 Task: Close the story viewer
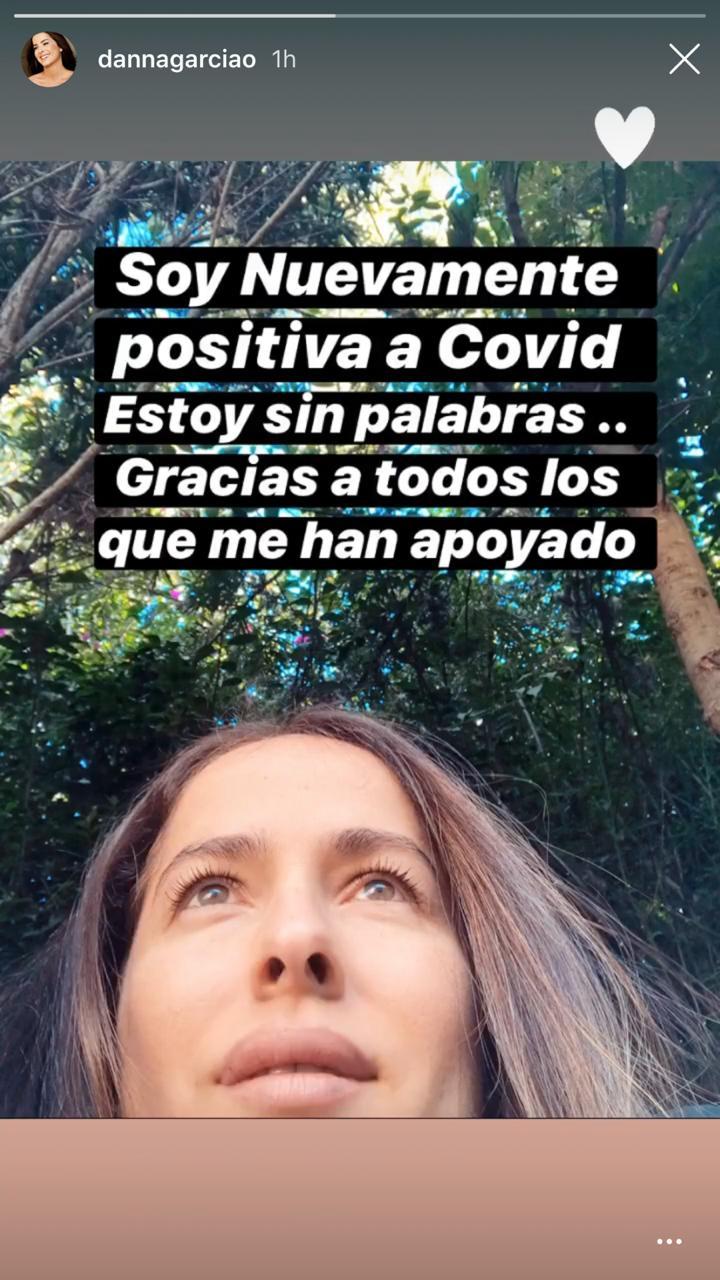tap(684, 59)
